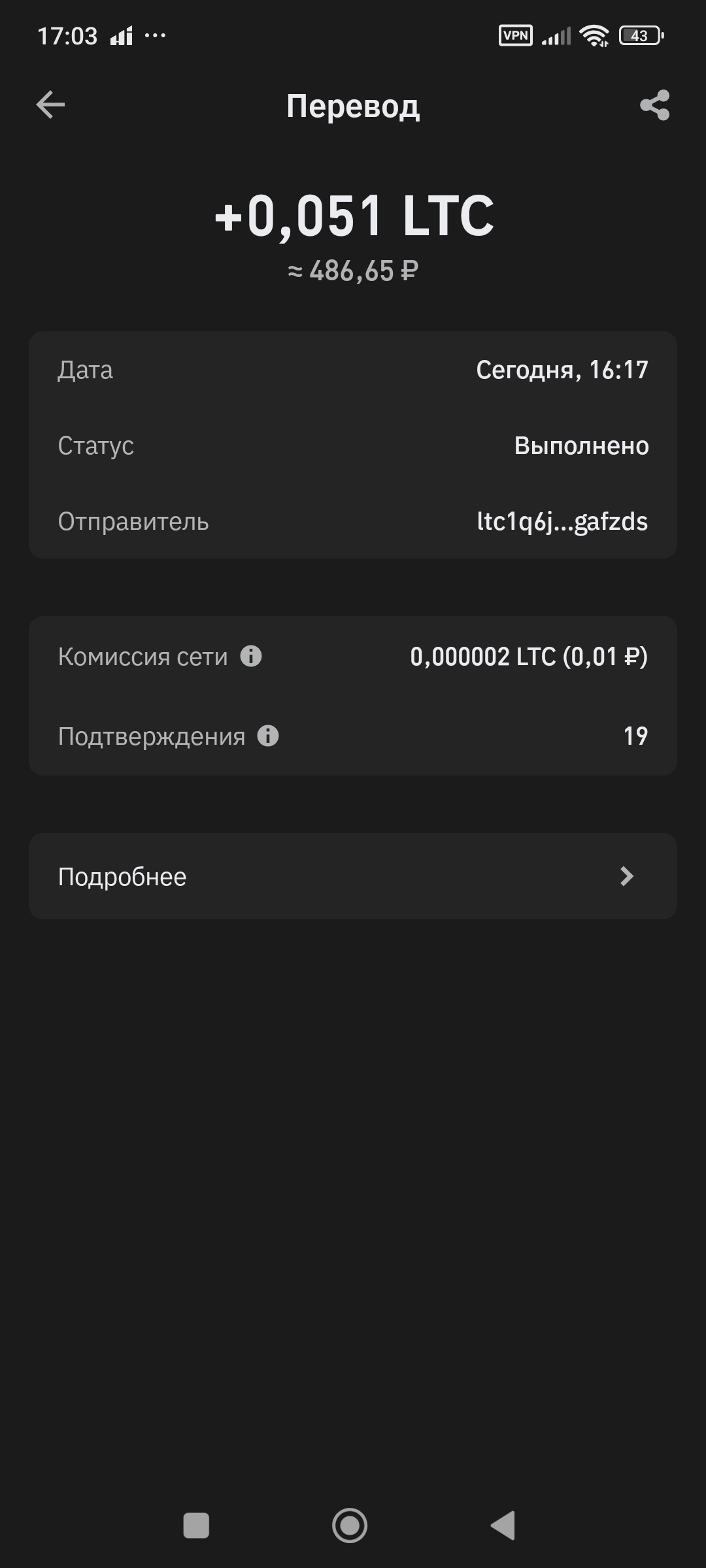Open the share icon for this transfer
This screenshot has height=1568, width=706.
pos(656,103)
